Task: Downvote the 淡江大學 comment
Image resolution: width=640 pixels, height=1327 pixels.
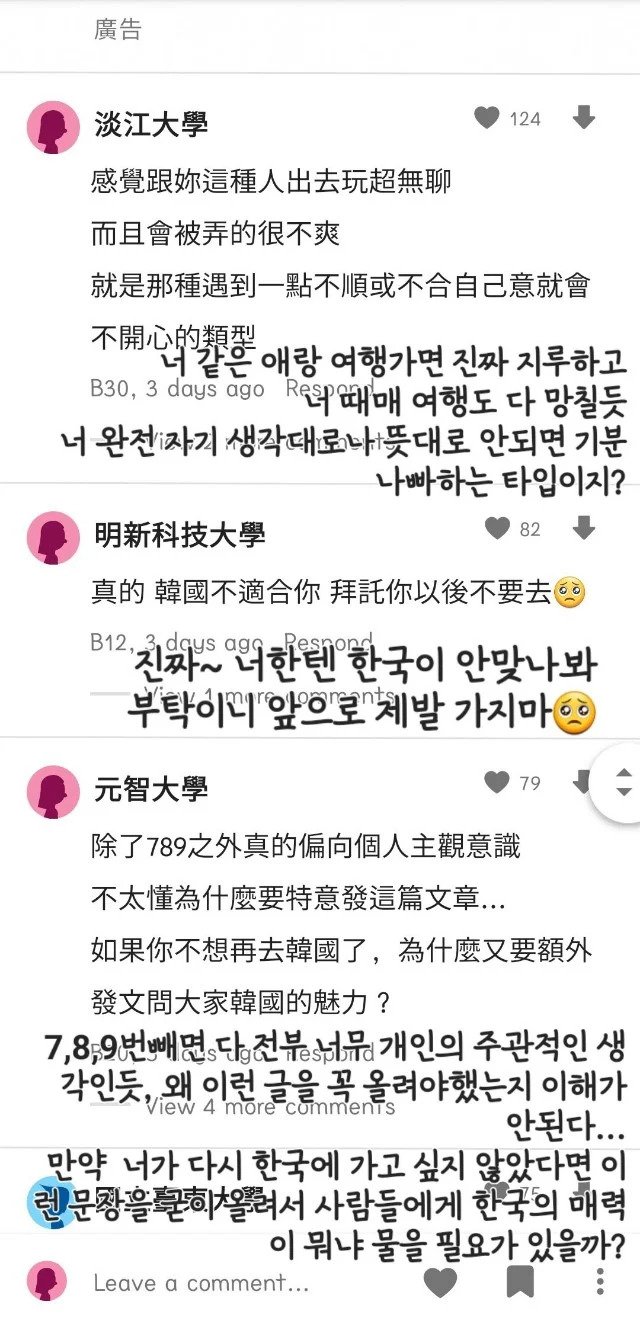Action: 584,118
